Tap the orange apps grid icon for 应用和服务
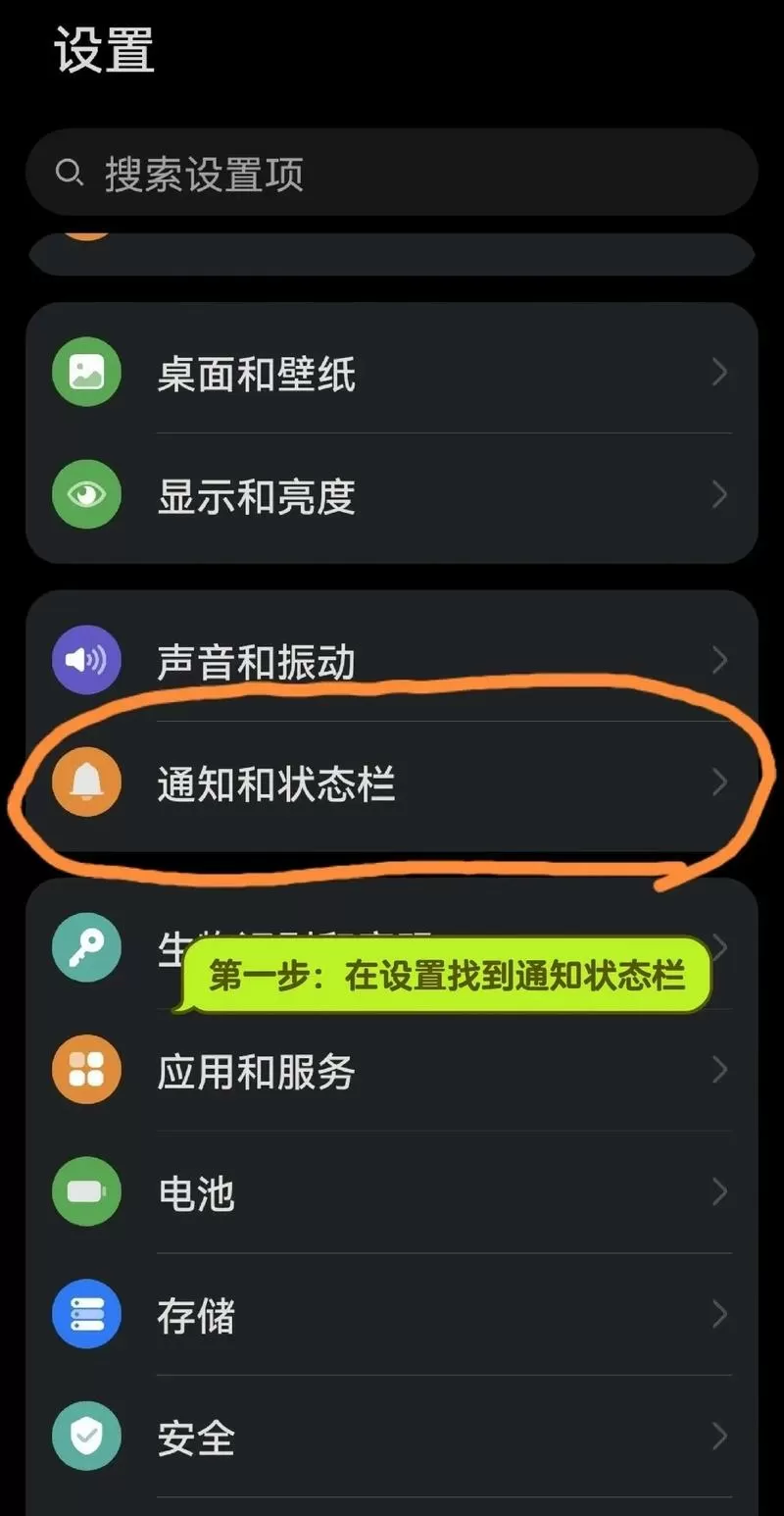This screenshot has width=784, height=1516. point(85,1070)
